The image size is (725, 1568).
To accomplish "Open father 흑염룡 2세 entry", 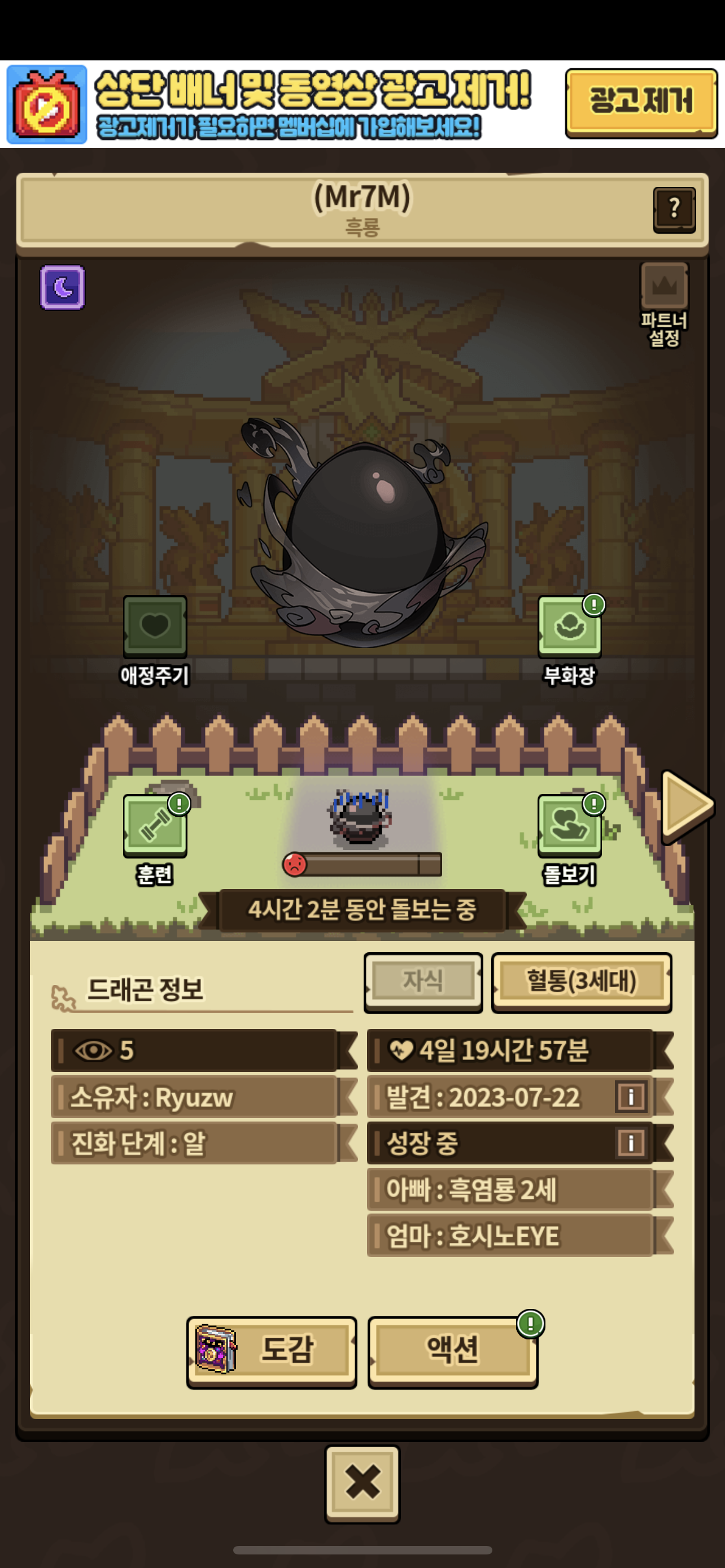I will click(x=510, y=1189).
